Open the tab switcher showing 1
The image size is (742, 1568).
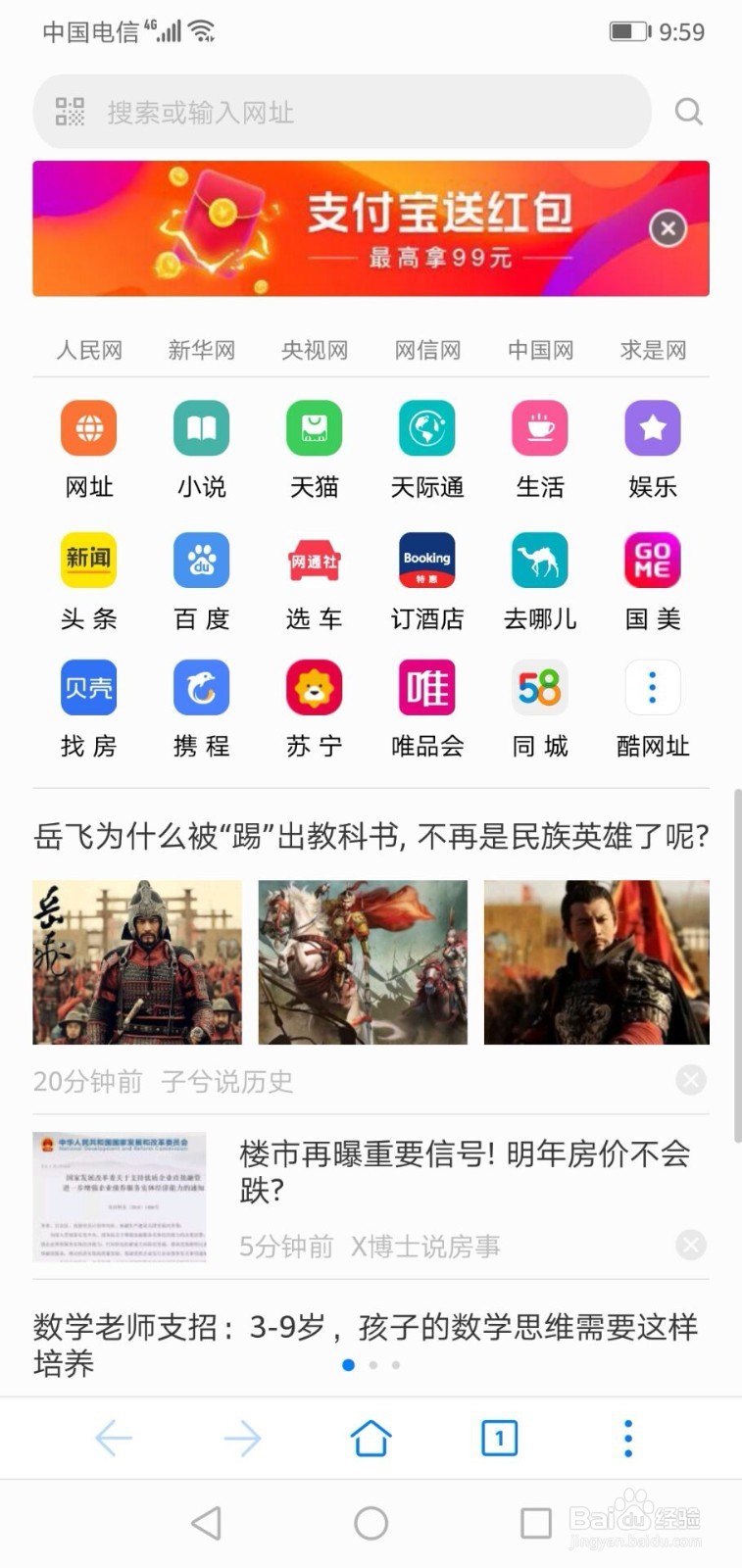pyautogui.click(x=499, y=1438)
